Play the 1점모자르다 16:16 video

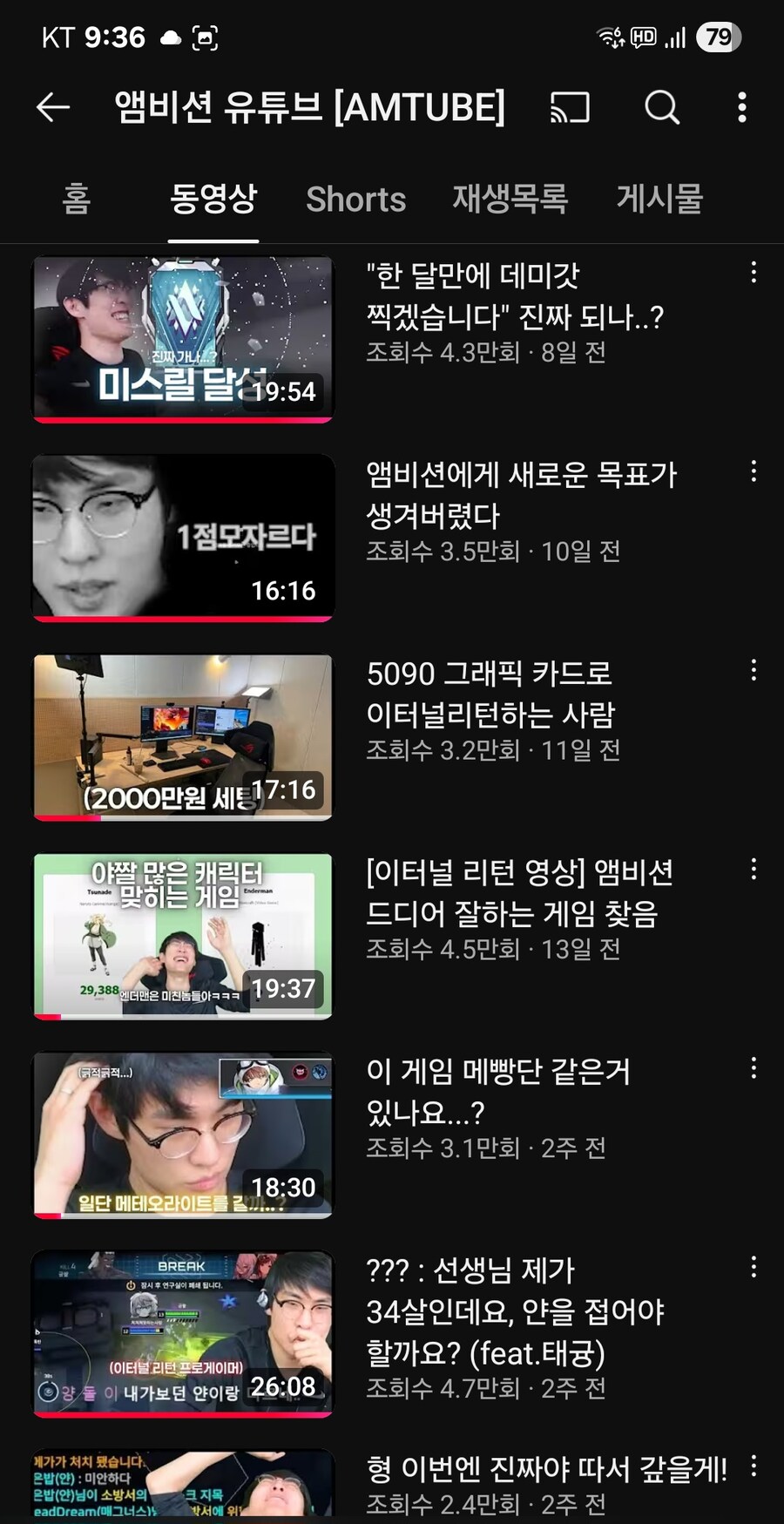point(183,538)
